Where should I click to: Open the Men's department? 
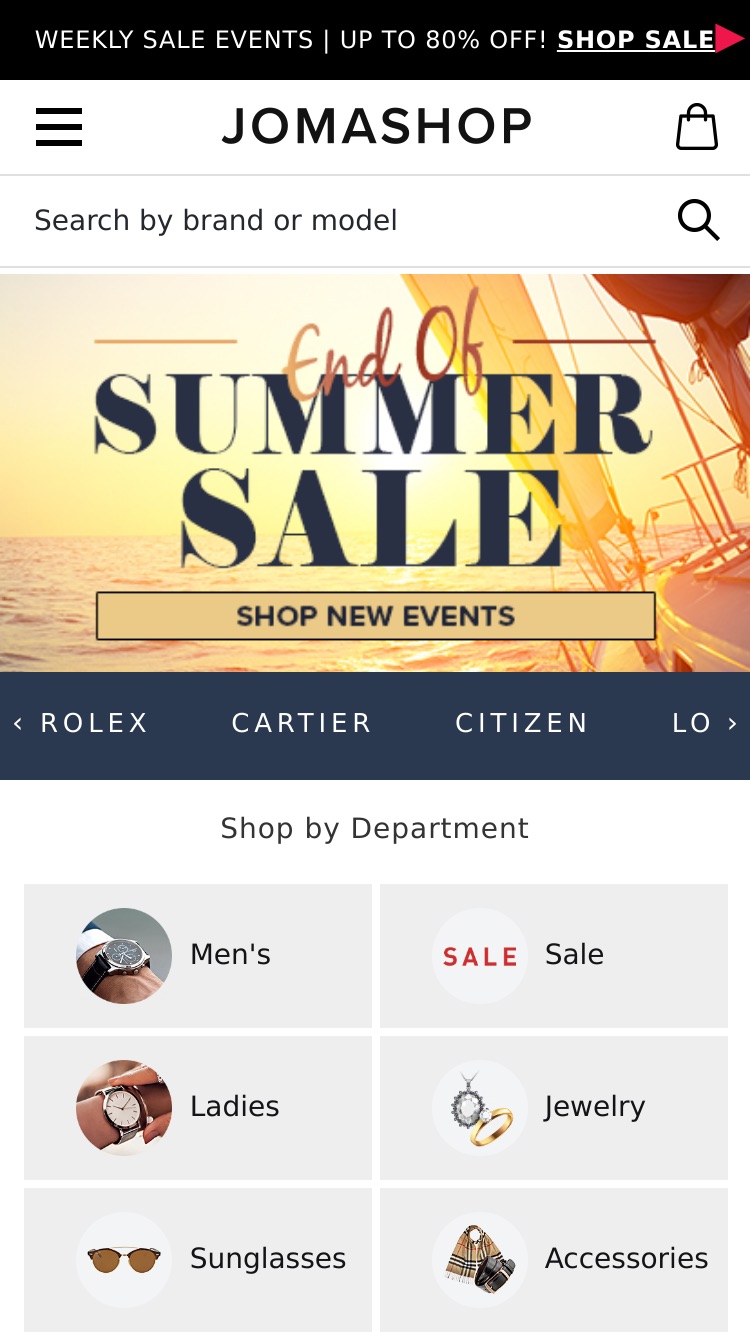198,955
